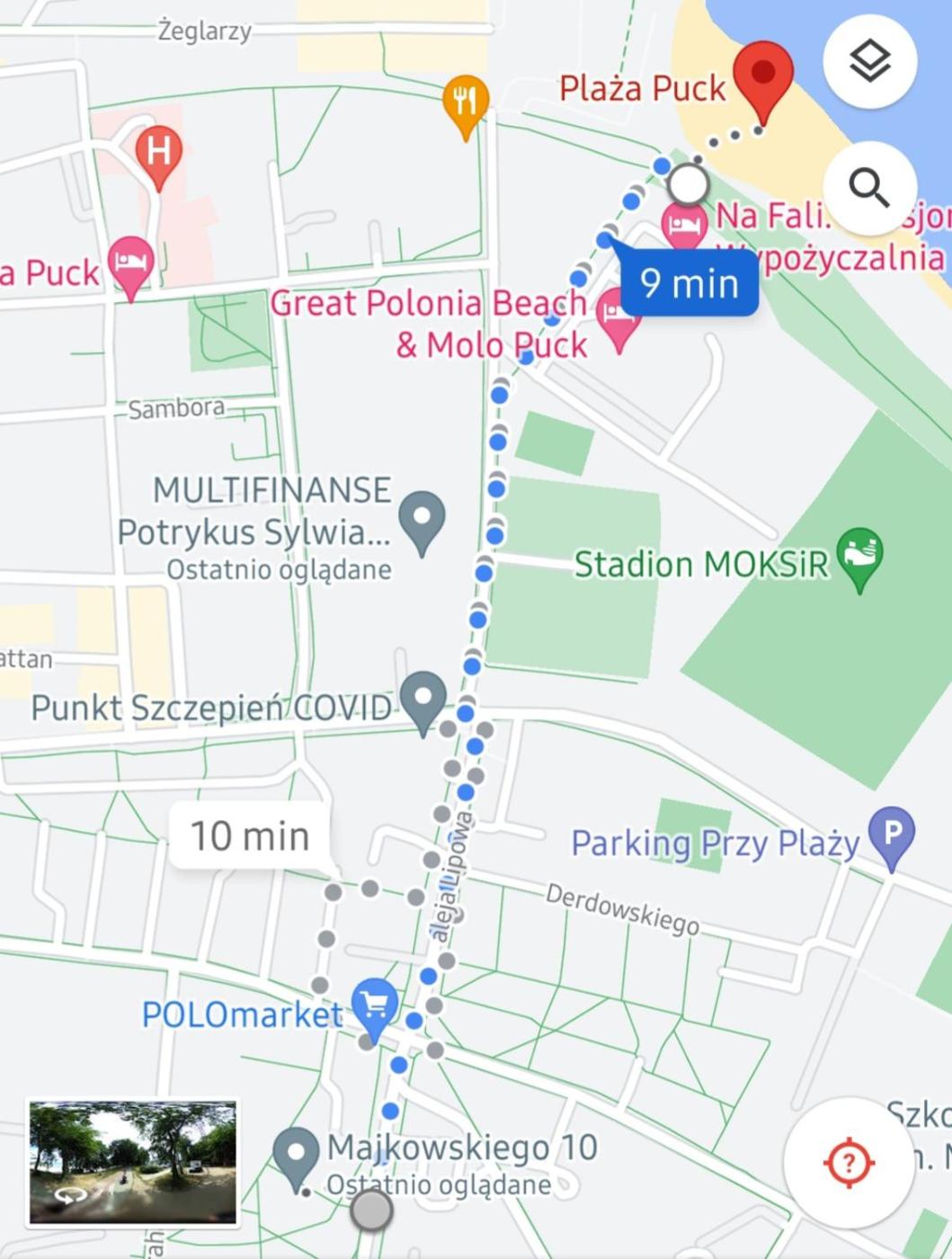Open the Stadion MOKSiR place marker
The image size is (952, 1259).
[859, 555]
